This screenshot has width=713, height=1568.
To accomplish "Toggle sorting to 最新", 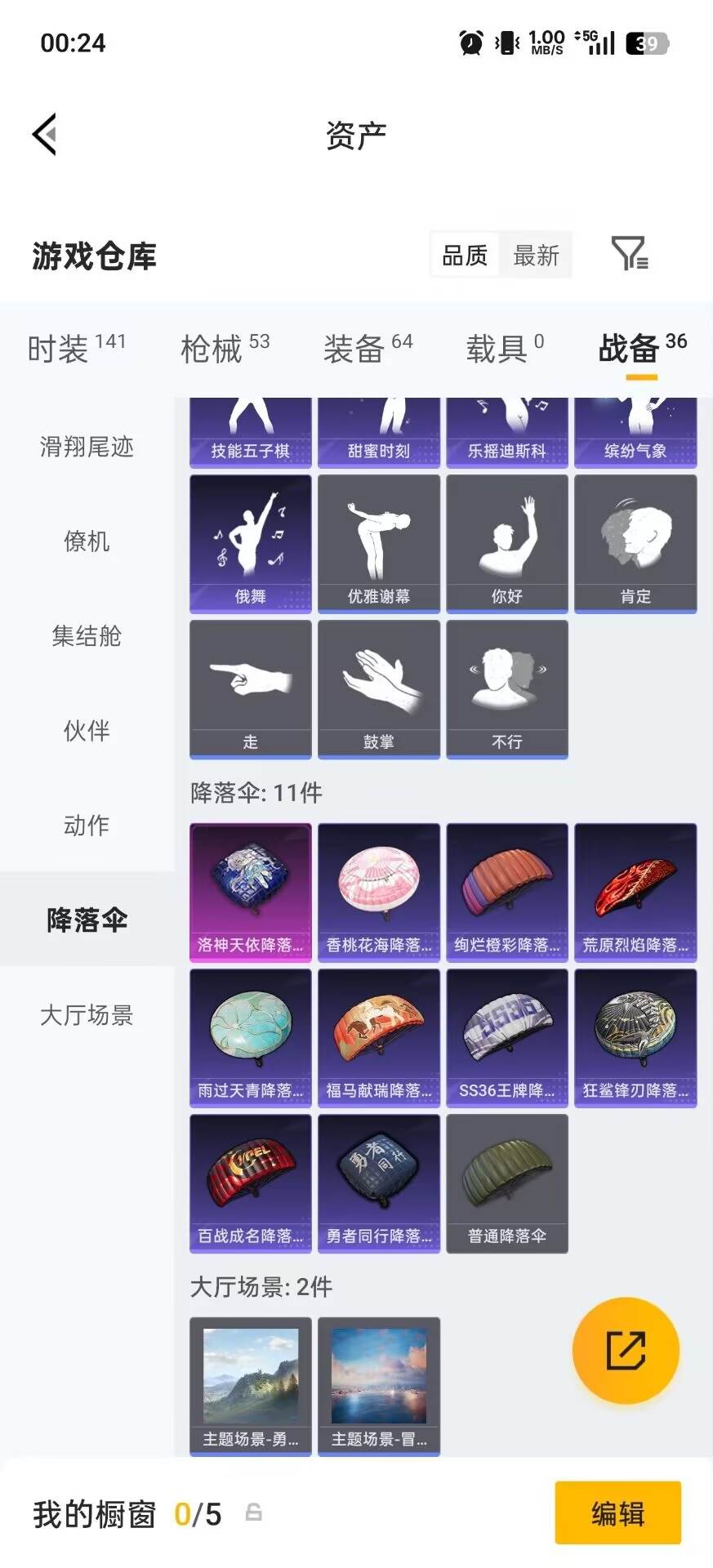I will click(535, 256).
